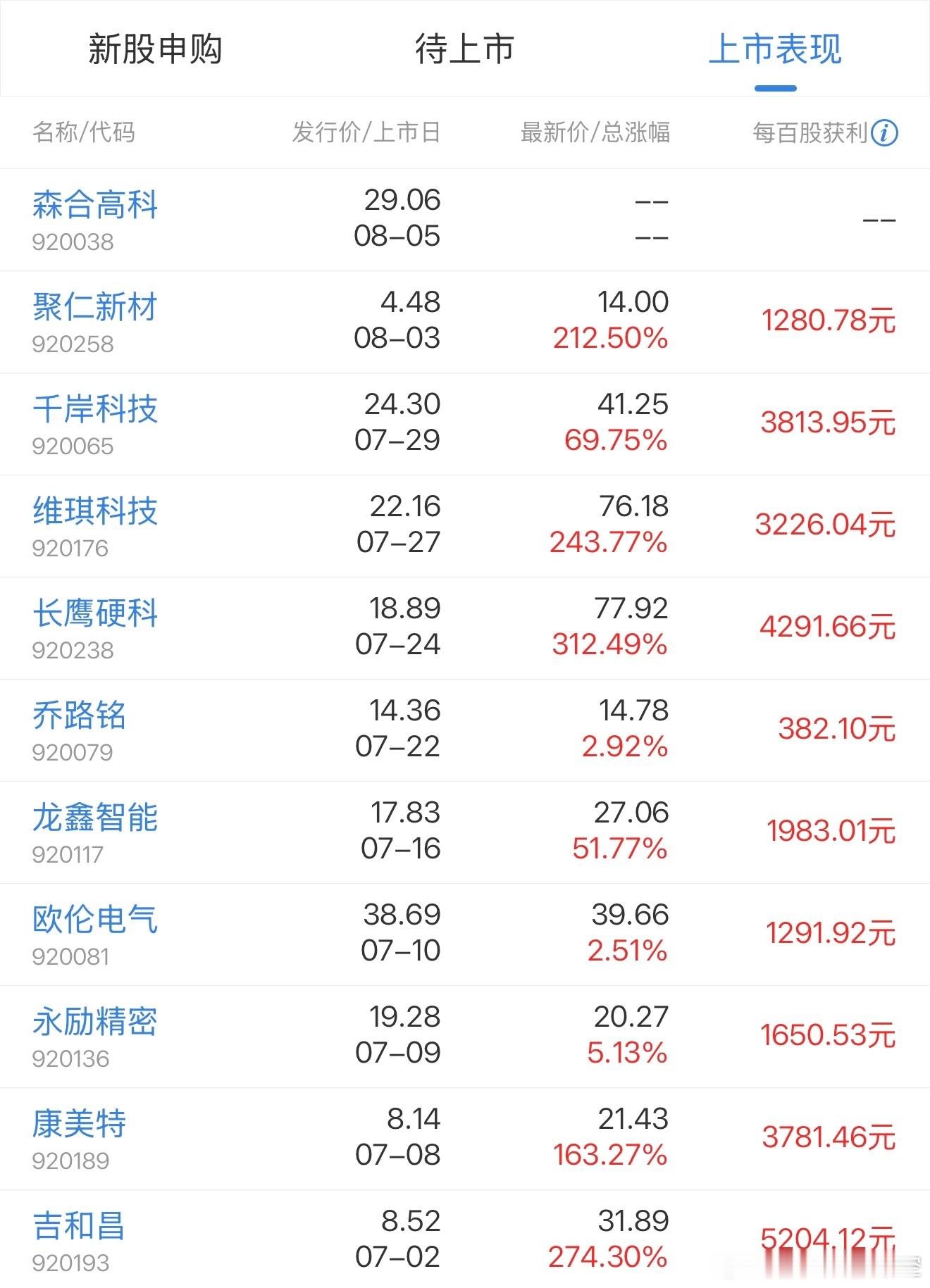View details for 康美特
Viewport: 930px width, 1288px height.
coord(465,1139)
